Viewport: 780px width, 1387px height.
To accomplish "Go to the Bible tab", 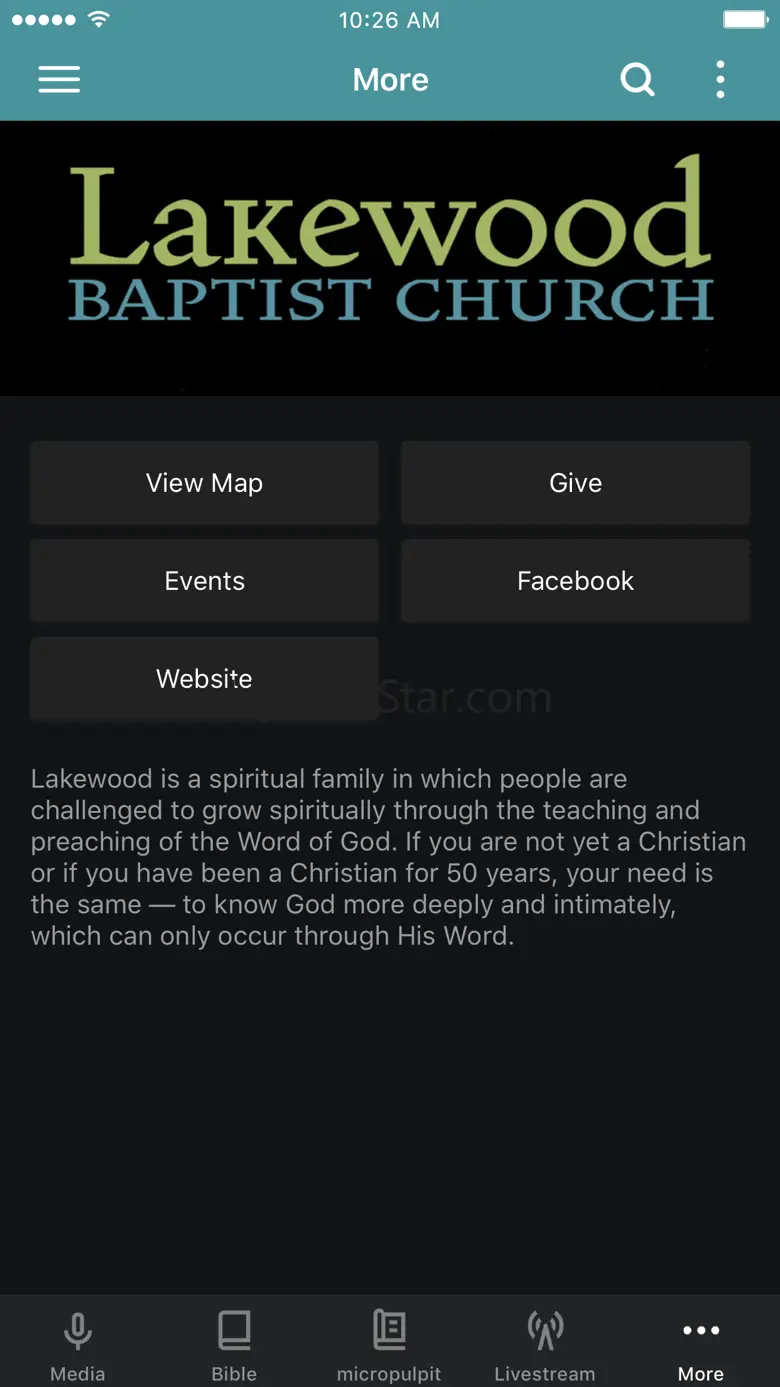I will pyautogui.click(x=234, y=1345).
